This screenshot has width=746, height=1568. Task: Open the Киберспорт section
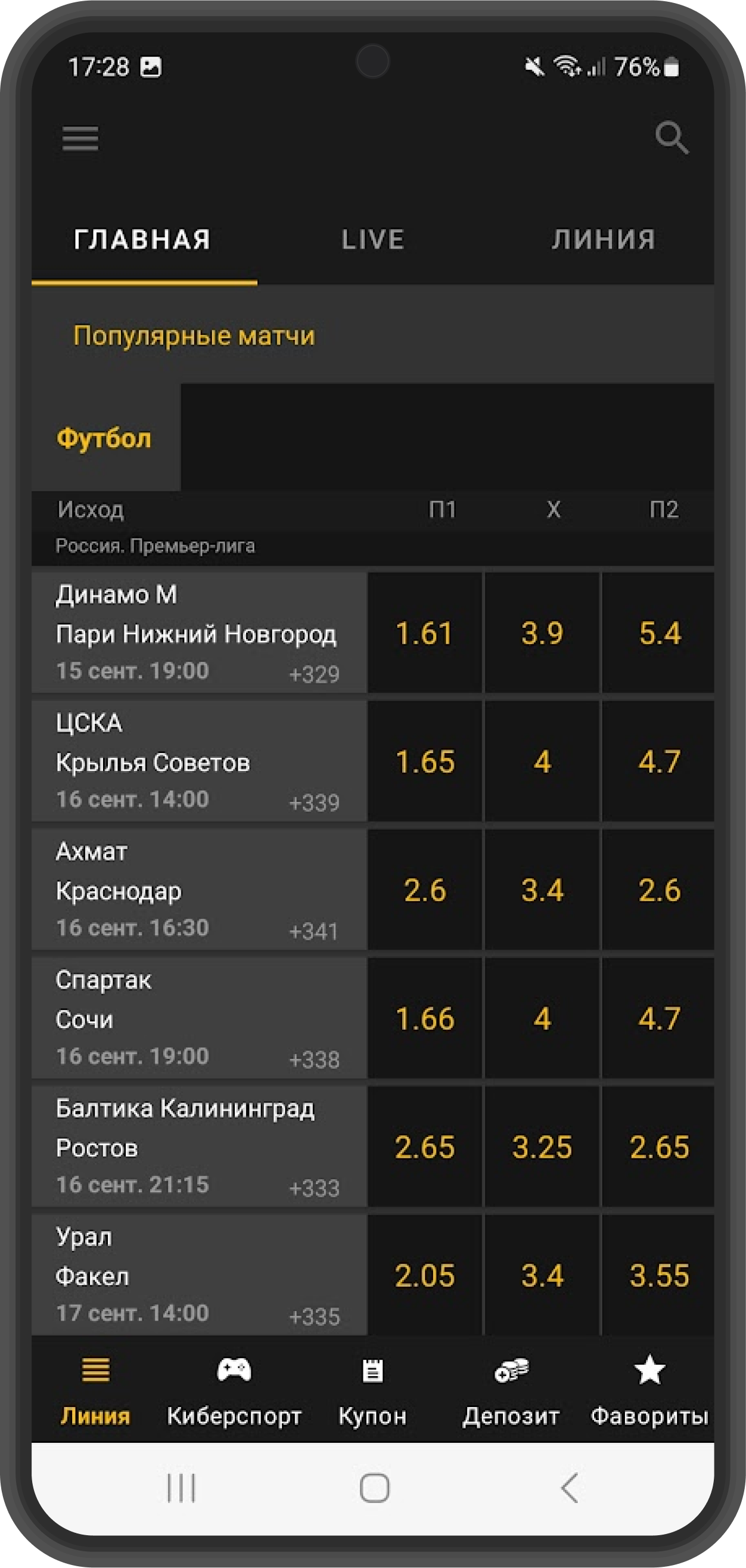(x=234, y=1393)
